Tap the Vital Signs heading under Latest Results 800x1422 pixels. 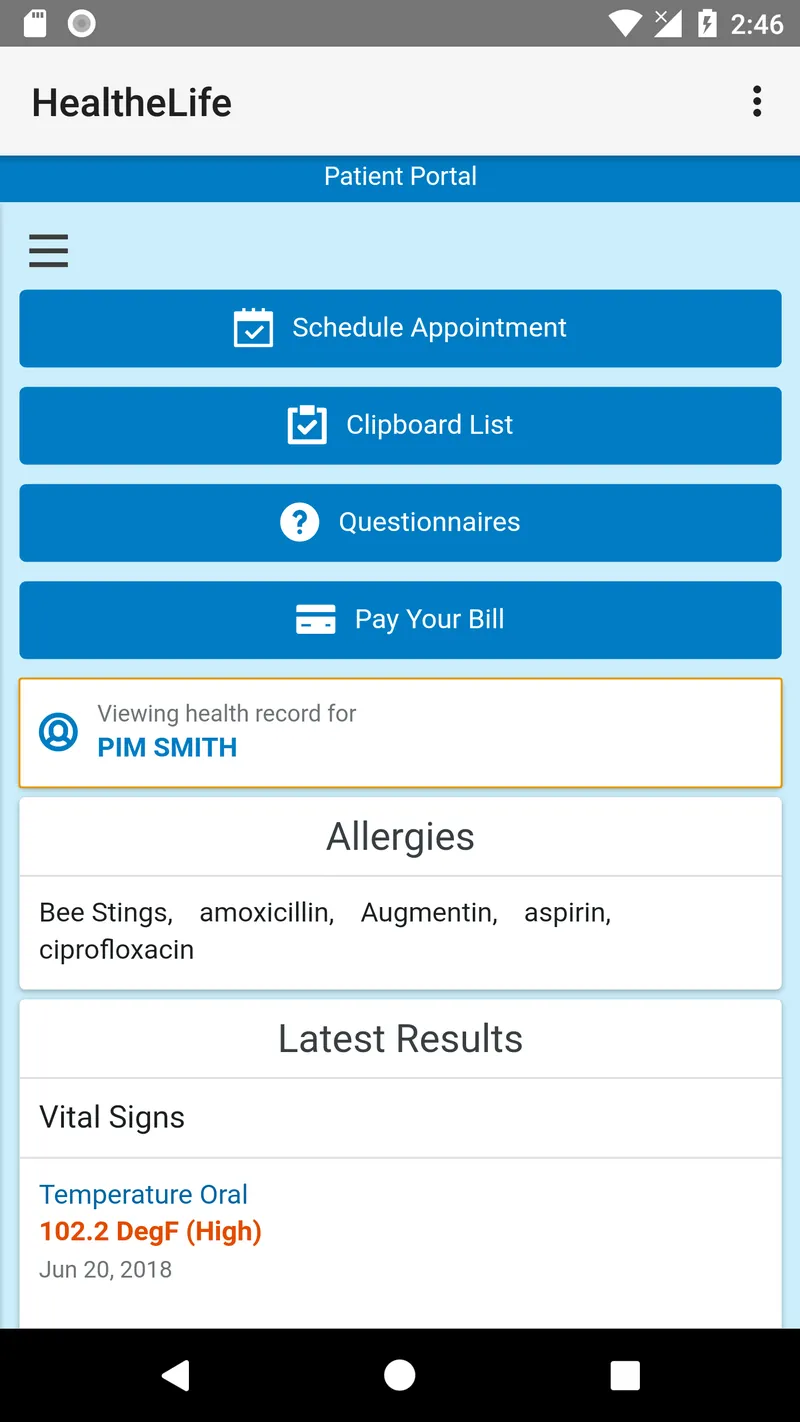(111, 1117)
